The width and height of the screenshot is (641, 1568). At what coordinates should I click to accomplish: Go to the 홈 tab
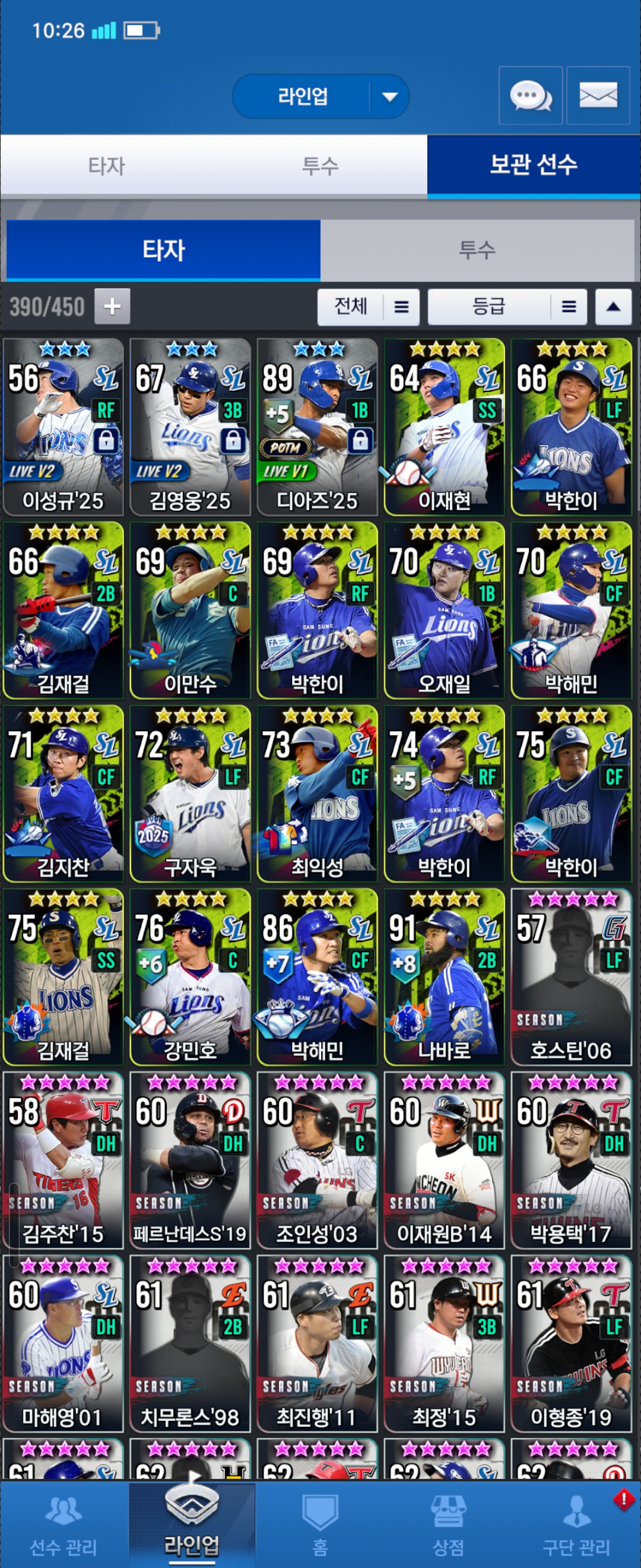320,1526
